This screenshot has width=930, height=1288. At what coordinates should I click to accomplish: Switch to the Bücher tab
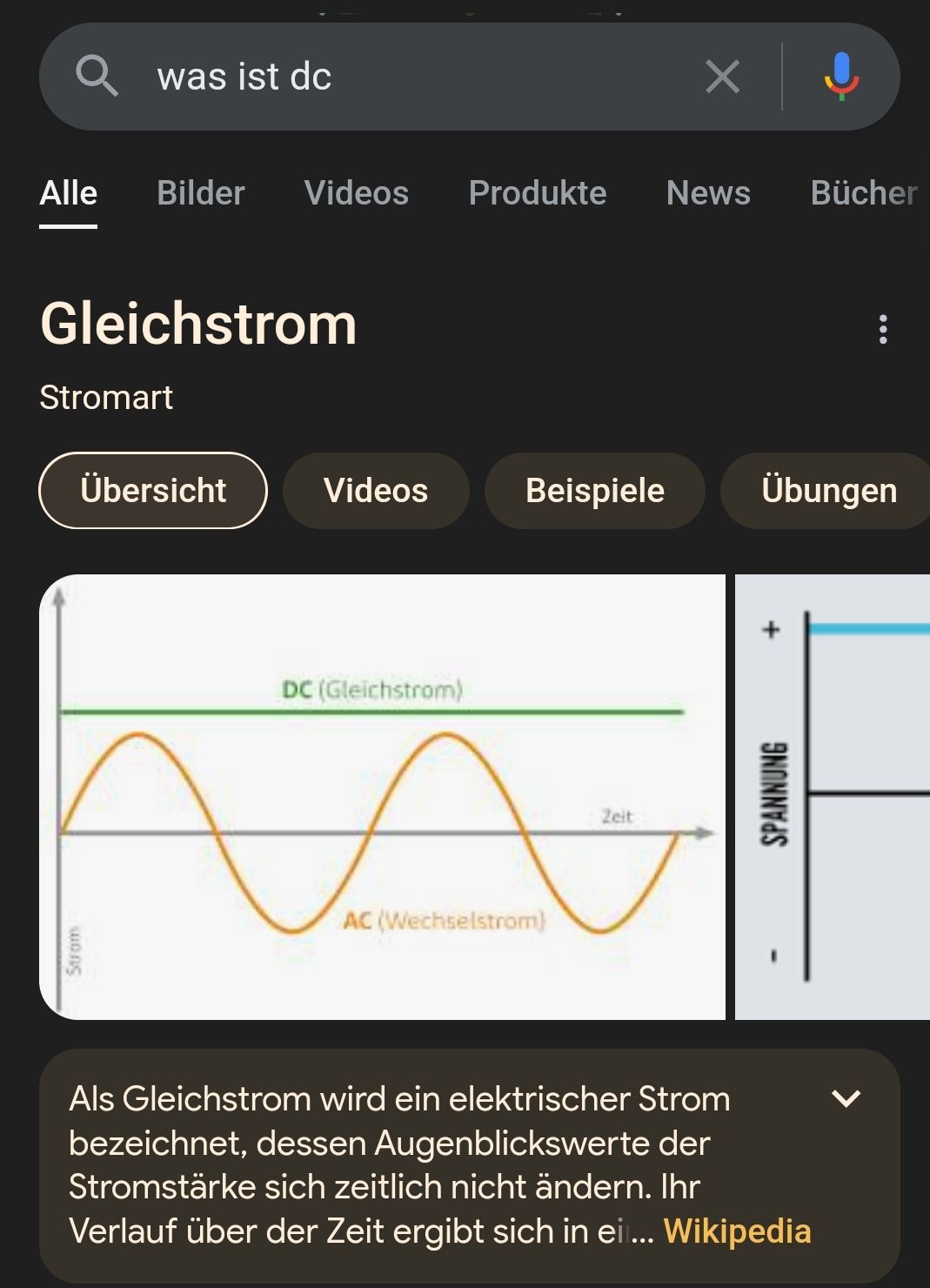(x=863, y=193)
